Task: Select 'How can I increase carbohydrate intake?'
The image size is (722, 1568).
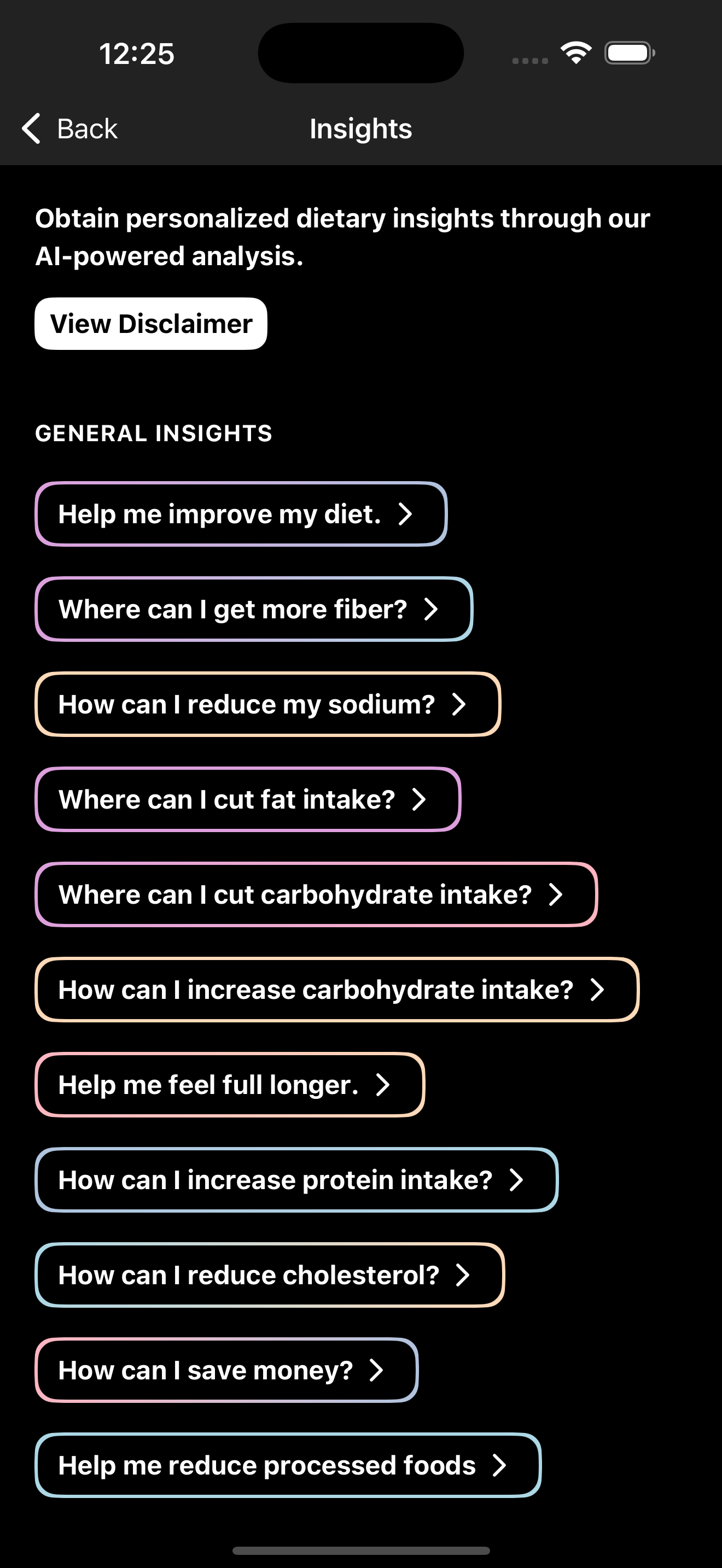Action: 337,990
